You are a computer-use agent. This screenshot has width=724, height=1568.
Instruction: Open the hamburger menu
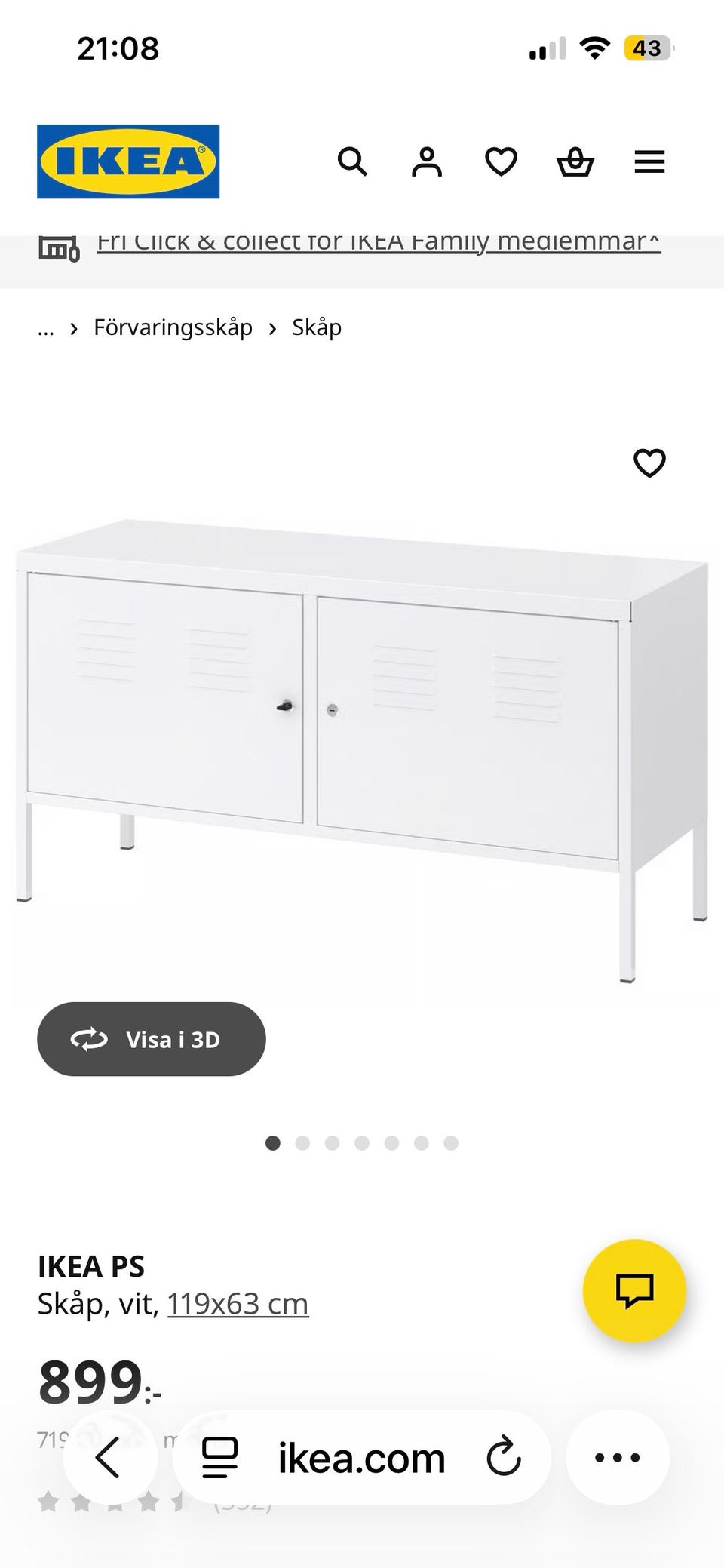(649, 161)
